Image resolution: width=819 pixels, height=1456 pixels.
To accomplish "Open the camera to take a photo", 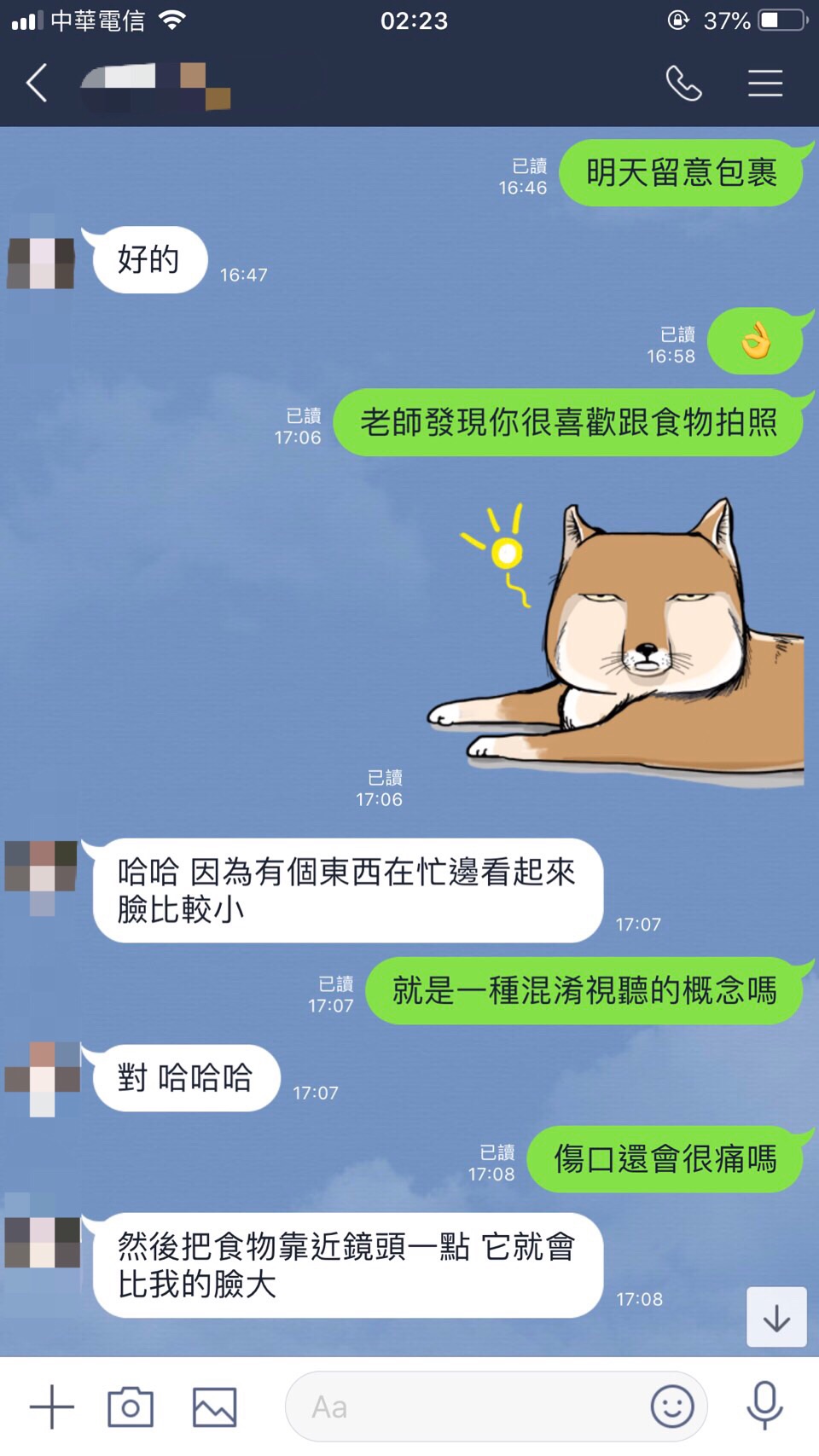I will pos(131,1407).
